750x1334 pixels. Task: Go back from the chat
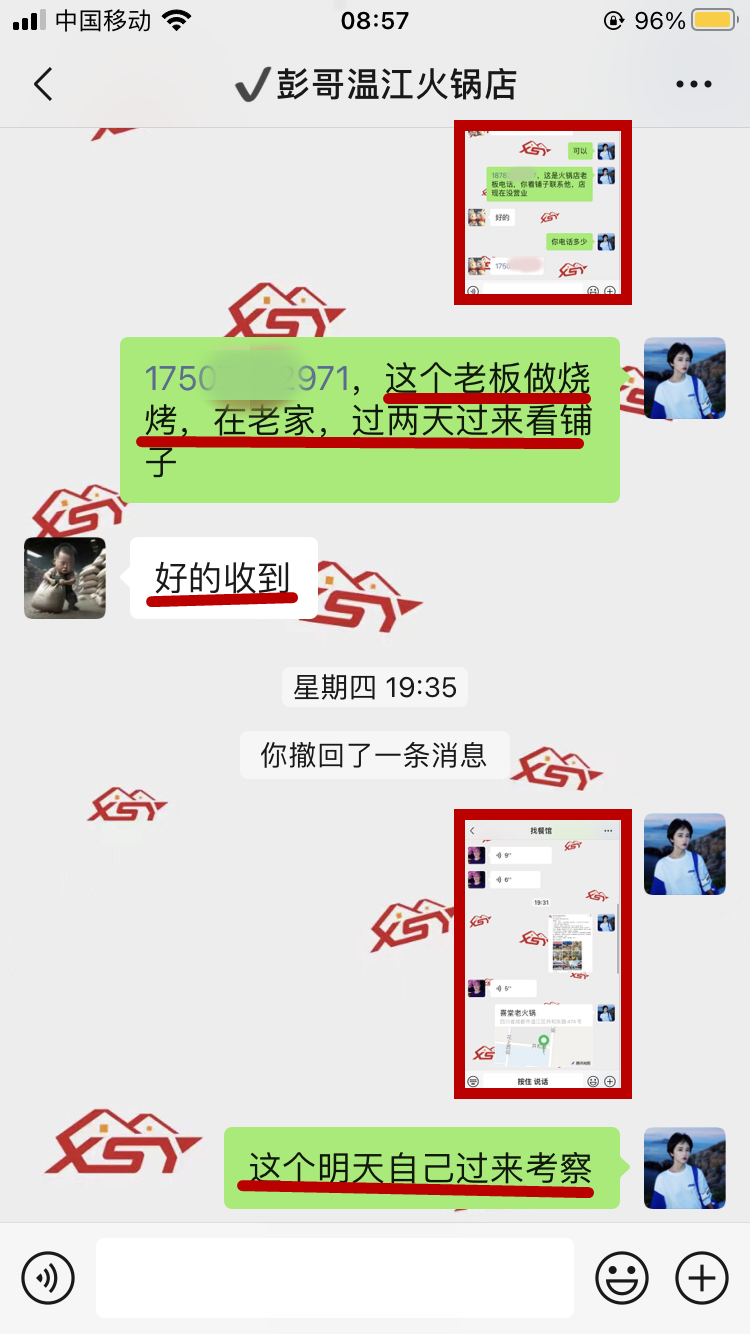[42, 85]
